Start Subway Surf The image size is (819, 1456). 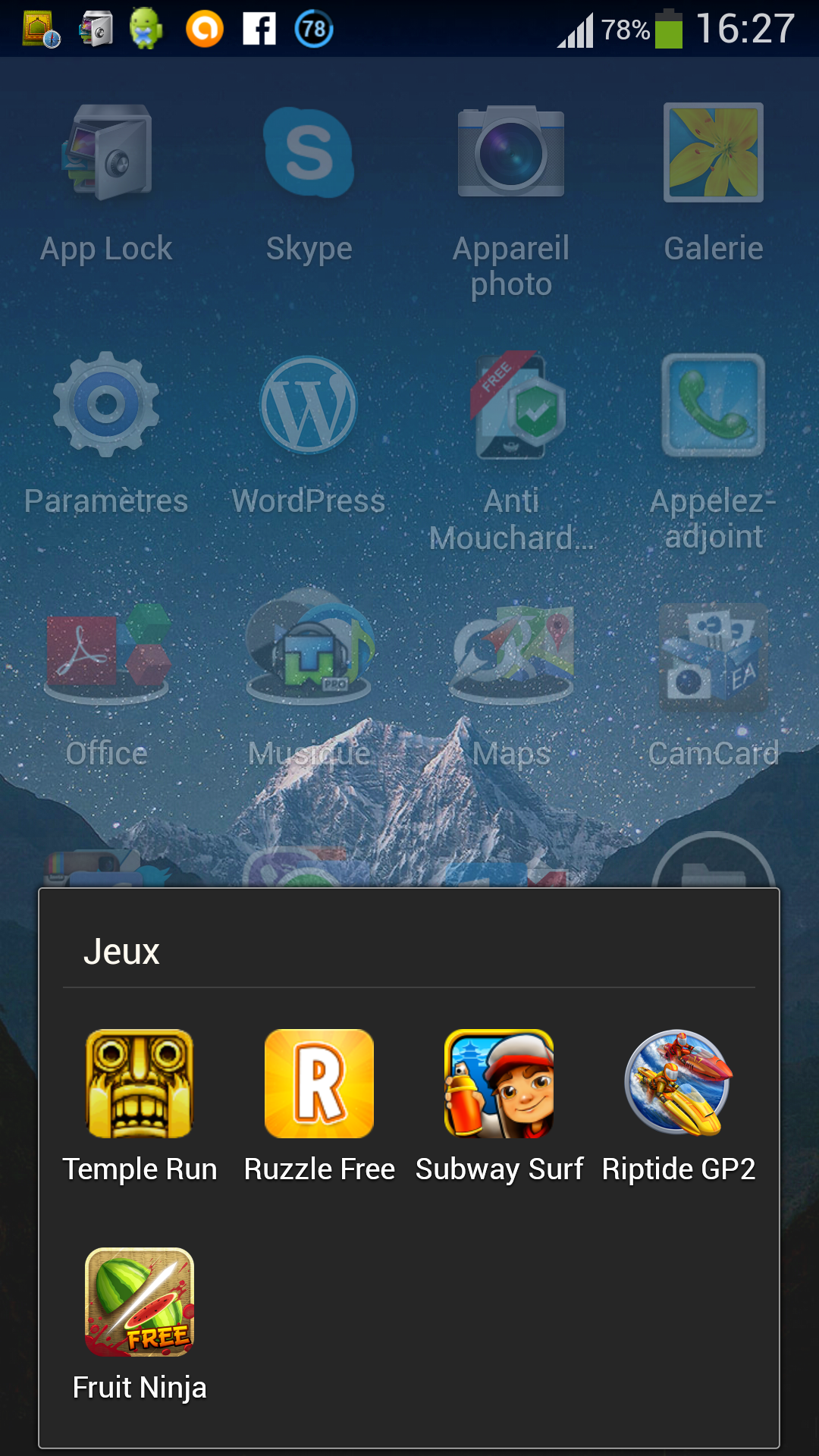[x=499, y=1084]
